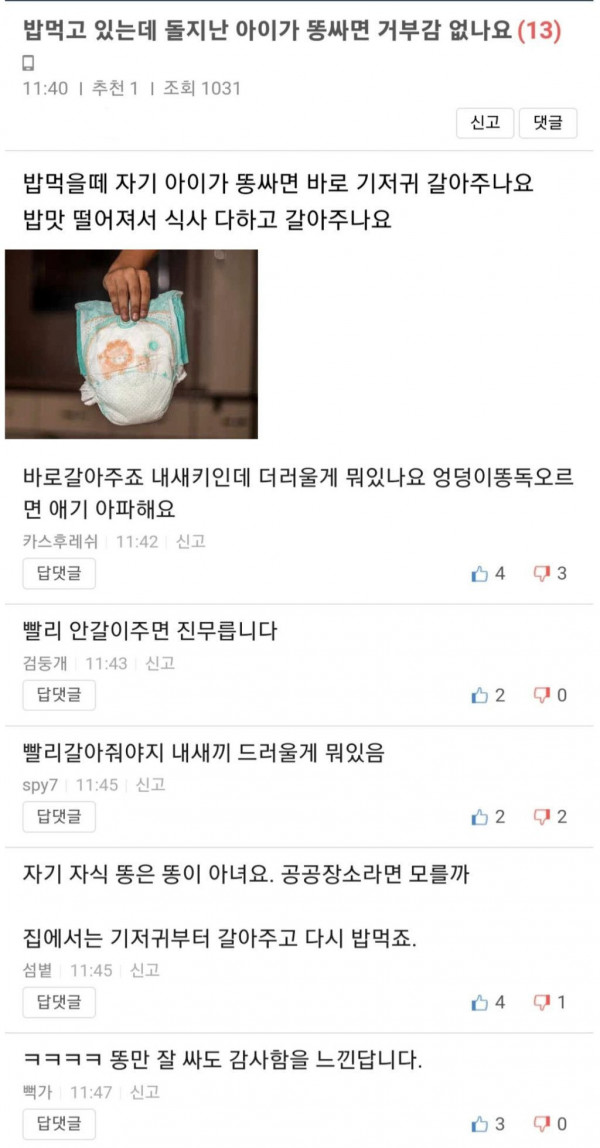Reply to spy7's comment
This screenshot has height=1148, width=600.
[x=59, y=817]
